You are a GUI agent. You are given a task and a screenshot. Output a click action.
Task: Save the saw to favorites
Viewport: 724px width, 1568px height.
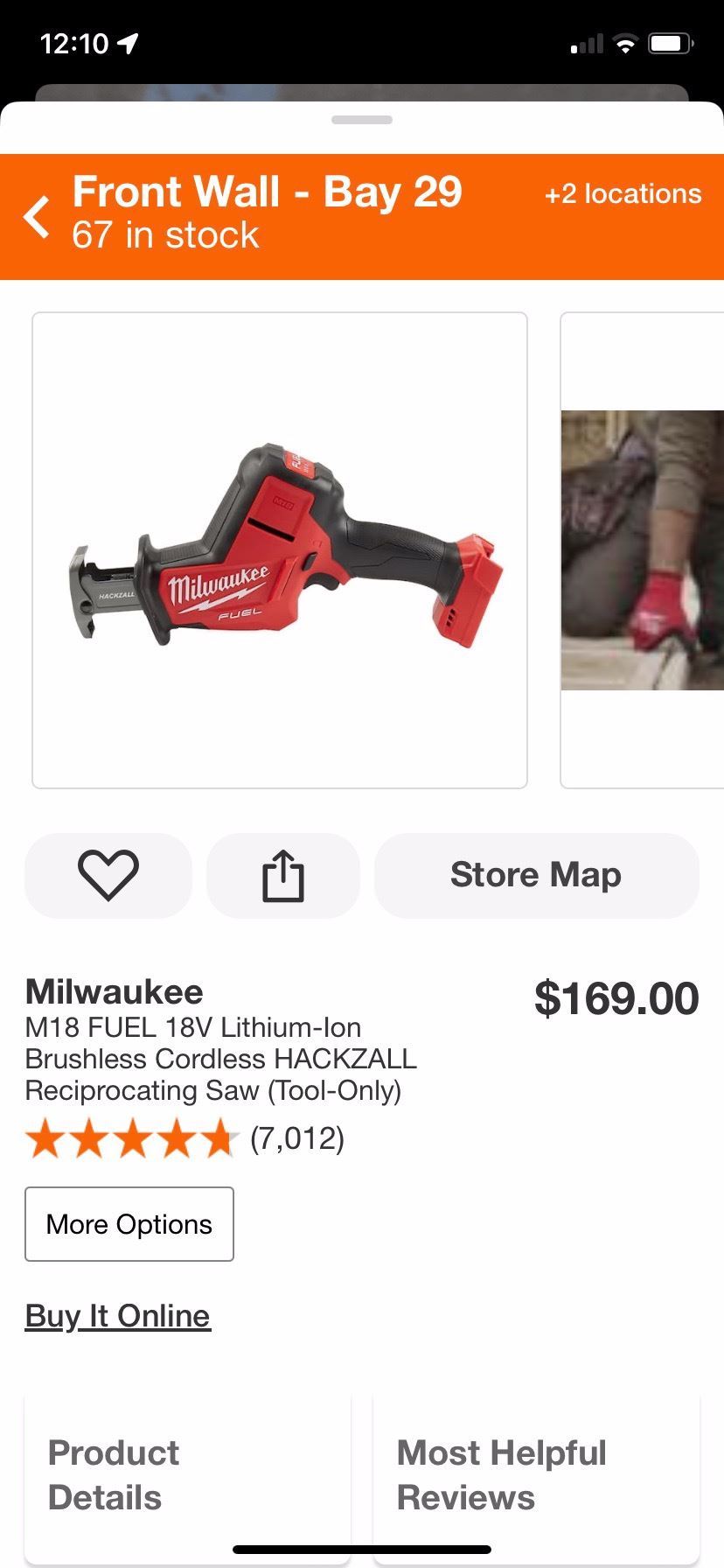(x=108, y=875)
